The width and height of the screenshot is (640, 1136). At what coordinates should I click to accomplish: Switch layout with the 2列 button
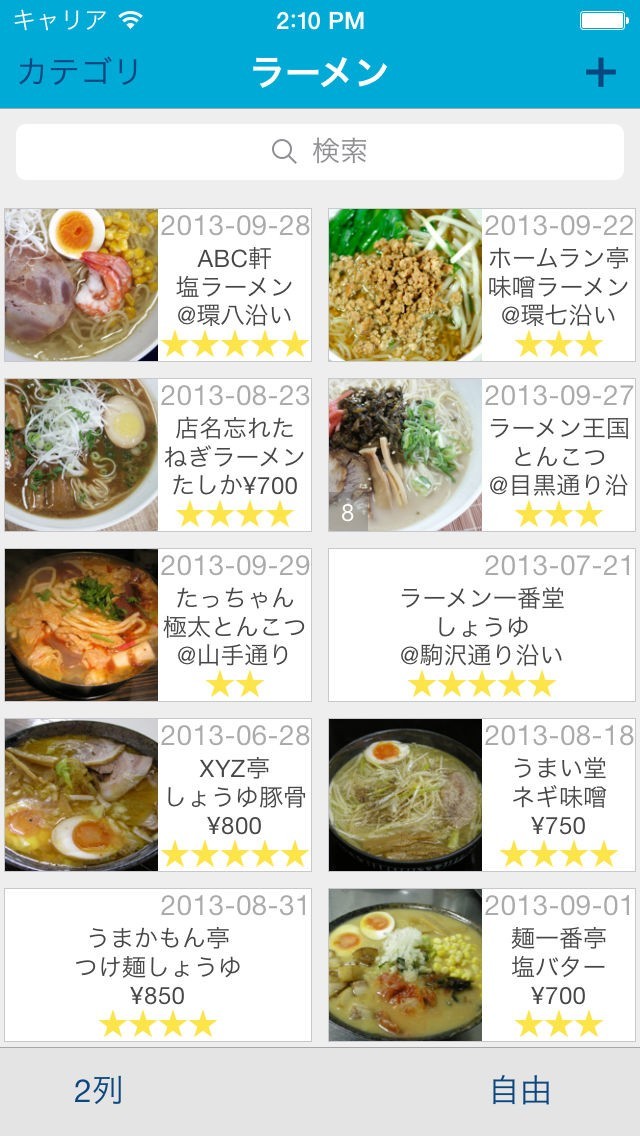98,1091
